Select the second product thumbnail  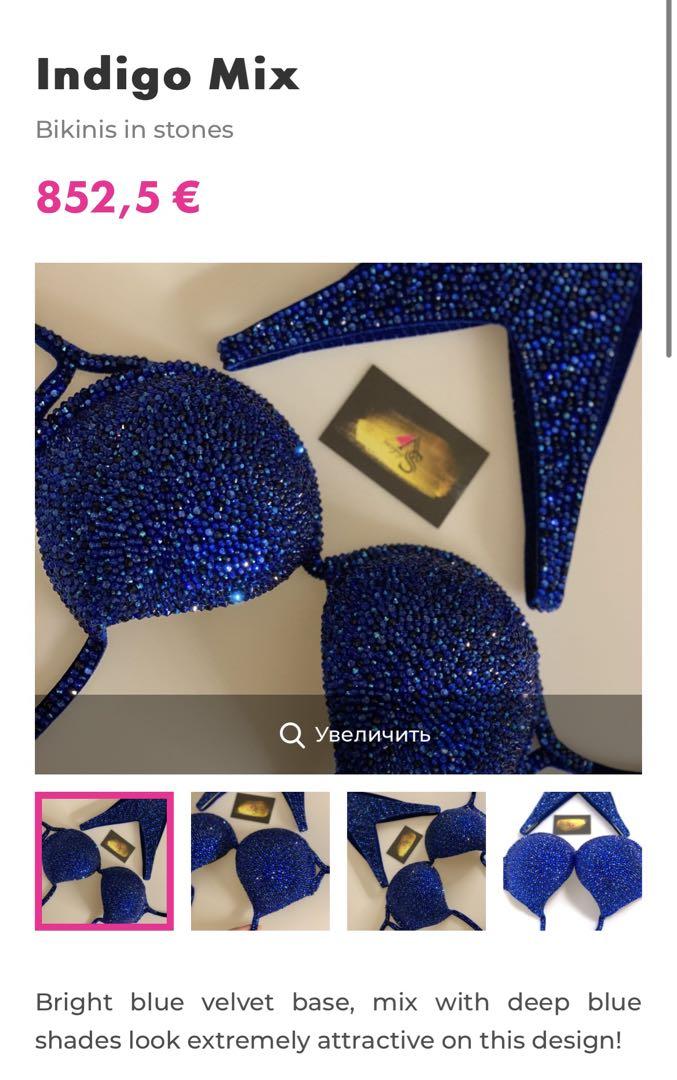pos(260,861)
